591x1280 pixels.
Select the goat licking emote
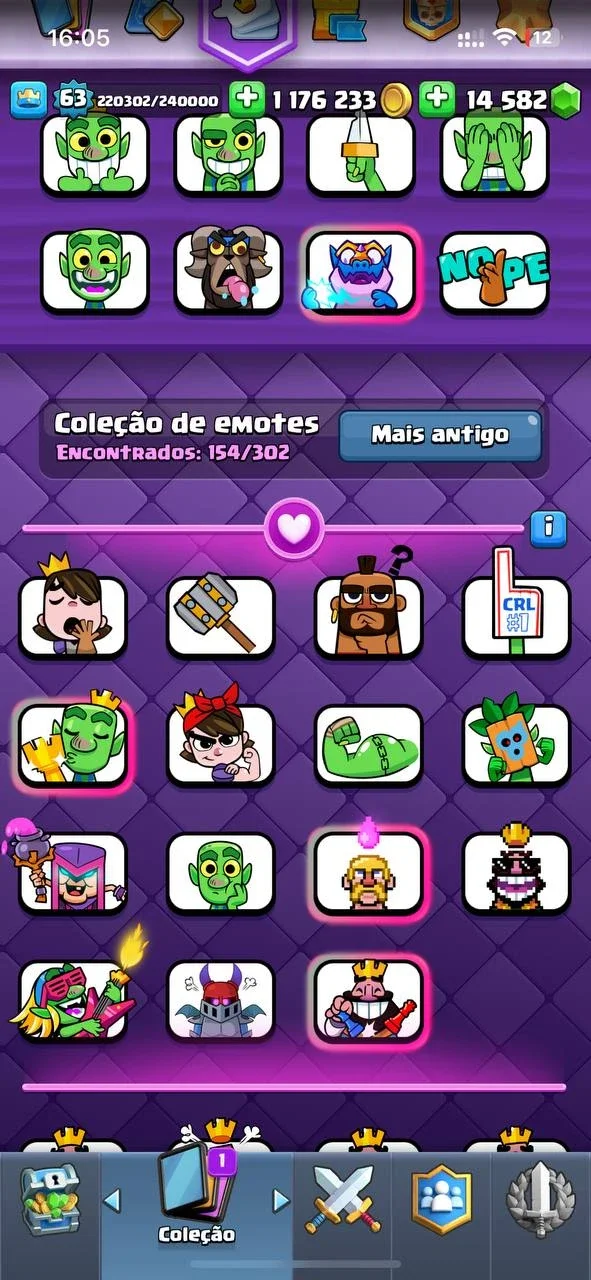click(x=221, y=270)
